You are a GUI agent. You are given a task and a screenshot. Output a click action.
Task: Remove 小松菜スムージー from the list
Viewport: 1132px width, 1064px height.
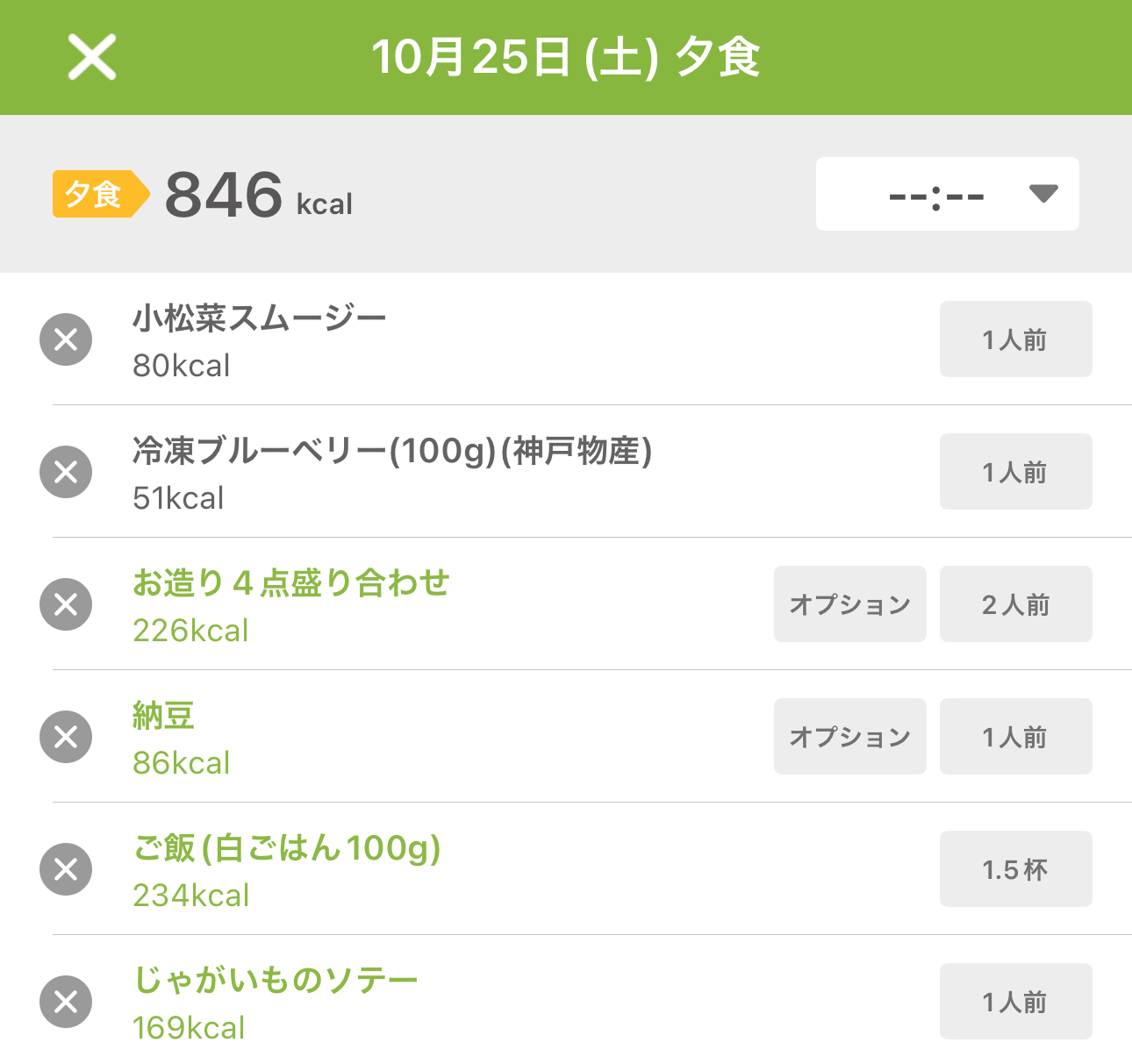66,339
